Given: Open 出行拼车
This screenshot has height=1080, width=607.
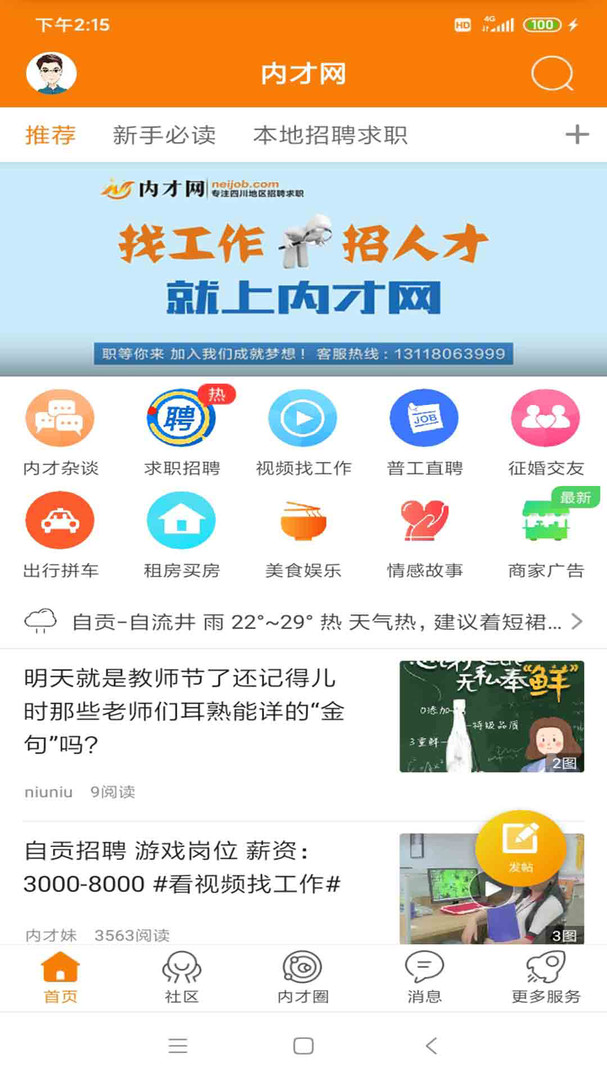Looking at the screenshot, I should (60, 536).
